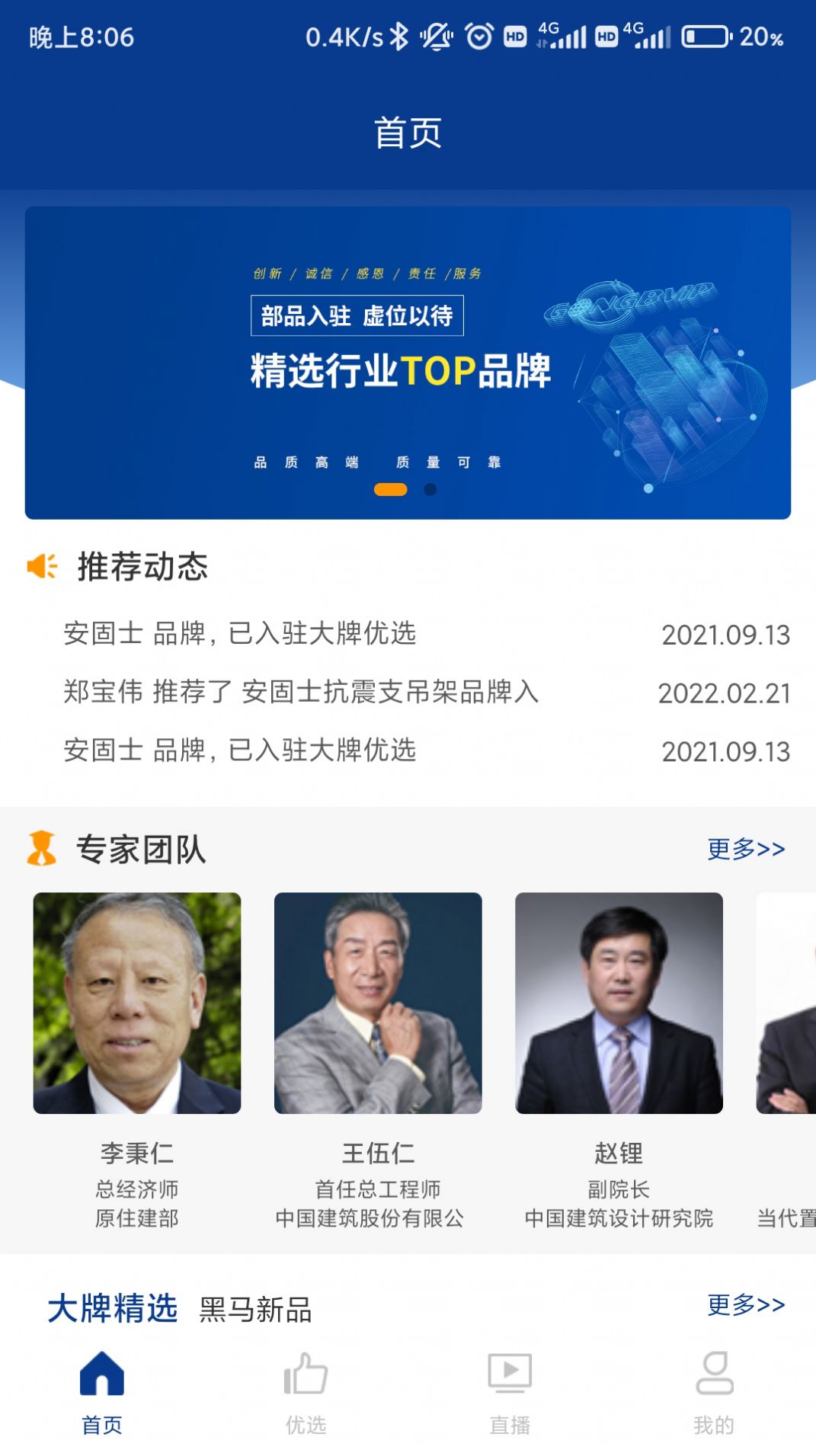Open the 直播 live video icon

coord(510,1387)
